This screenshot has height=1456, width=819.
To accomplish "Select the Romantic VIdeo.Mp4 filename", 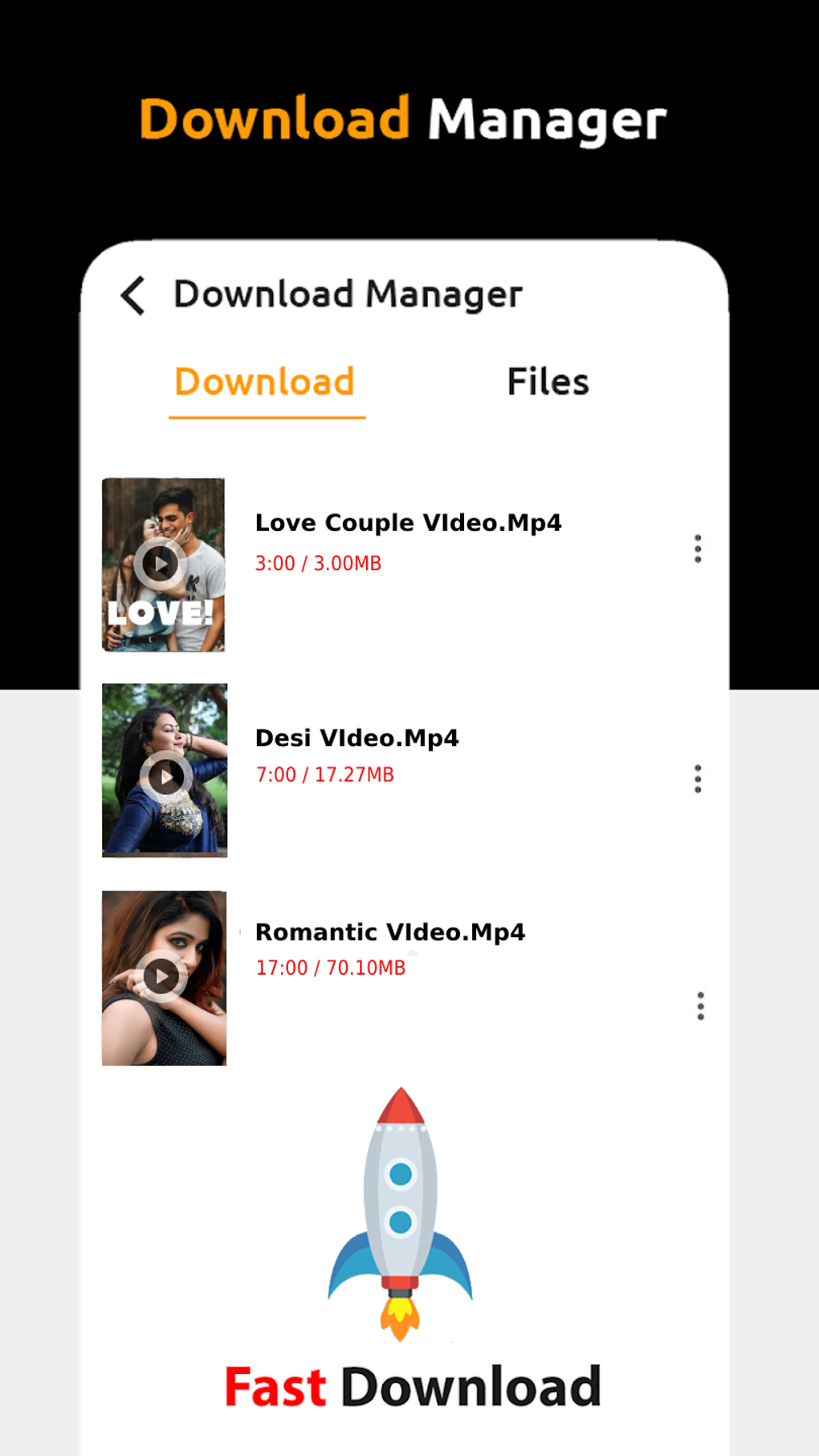I will 389,932.
